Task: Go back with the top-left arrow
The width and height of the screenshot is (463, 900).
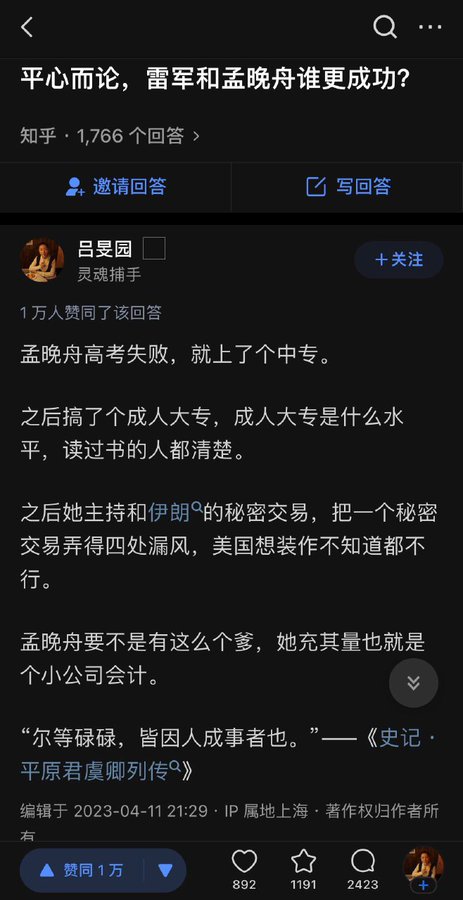Action: 27,27
